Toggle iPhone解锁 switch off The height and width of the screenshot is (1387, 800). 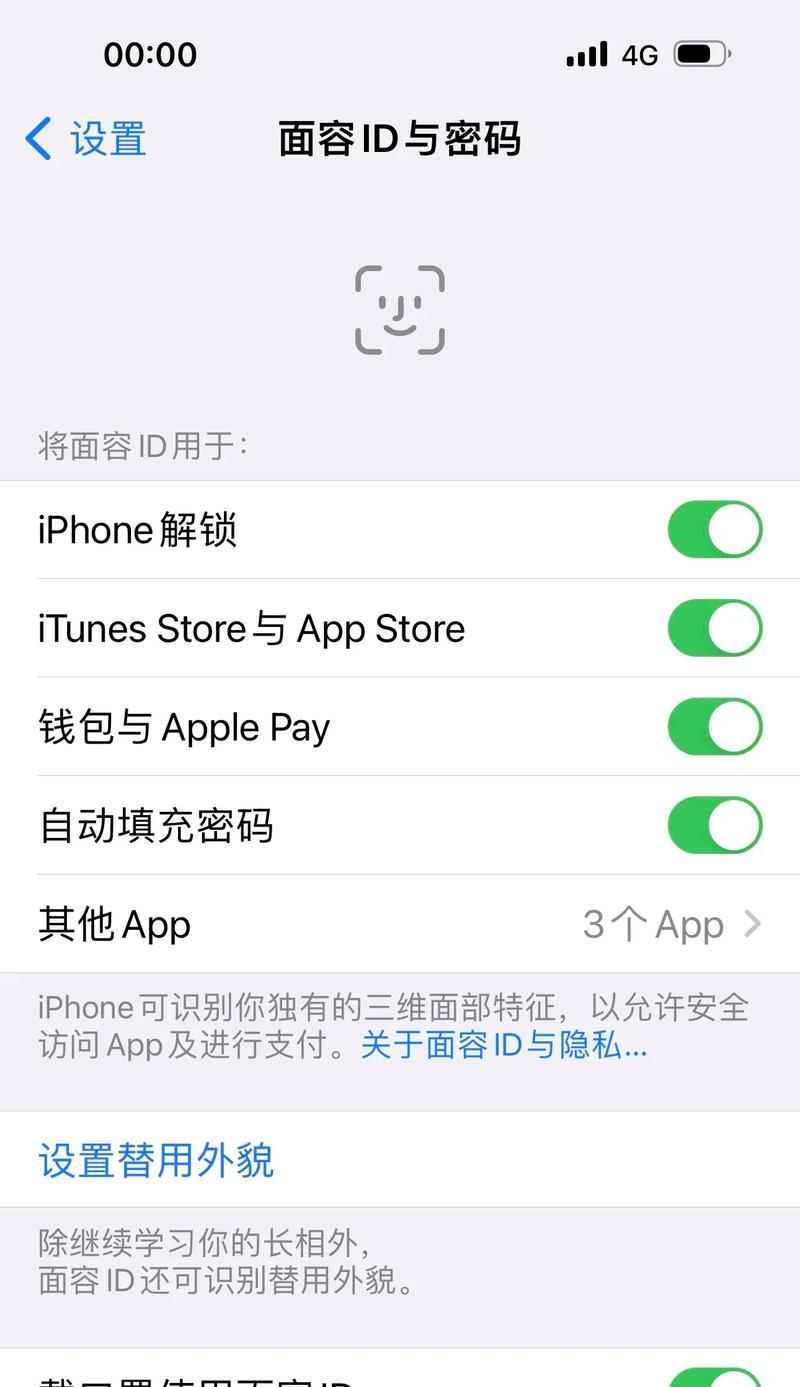click(714, 530)
